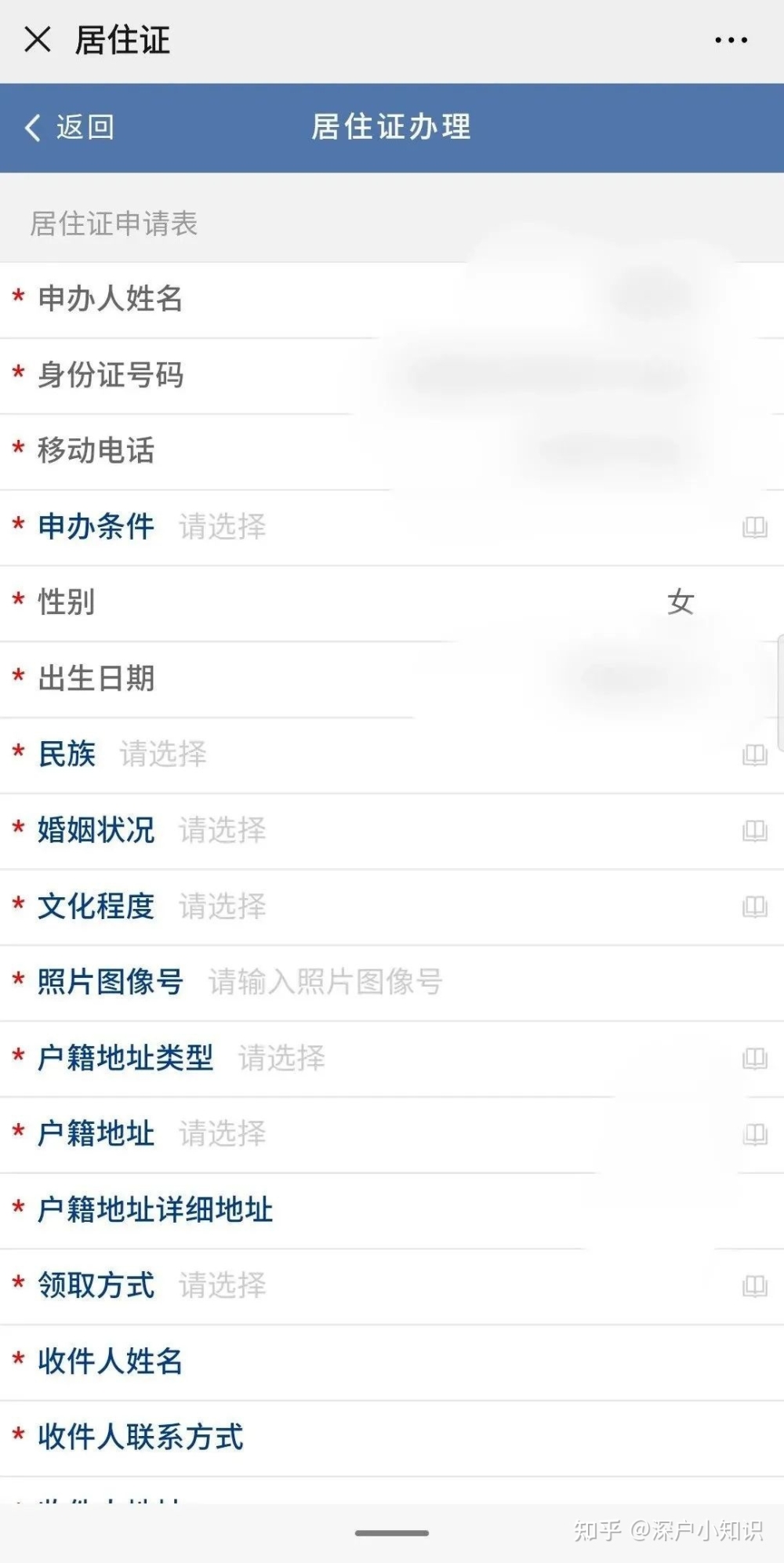Viewport: 784px width, 1563px height.
Task: Tap the 照片图像号 input field
Action: pos(392,982)
